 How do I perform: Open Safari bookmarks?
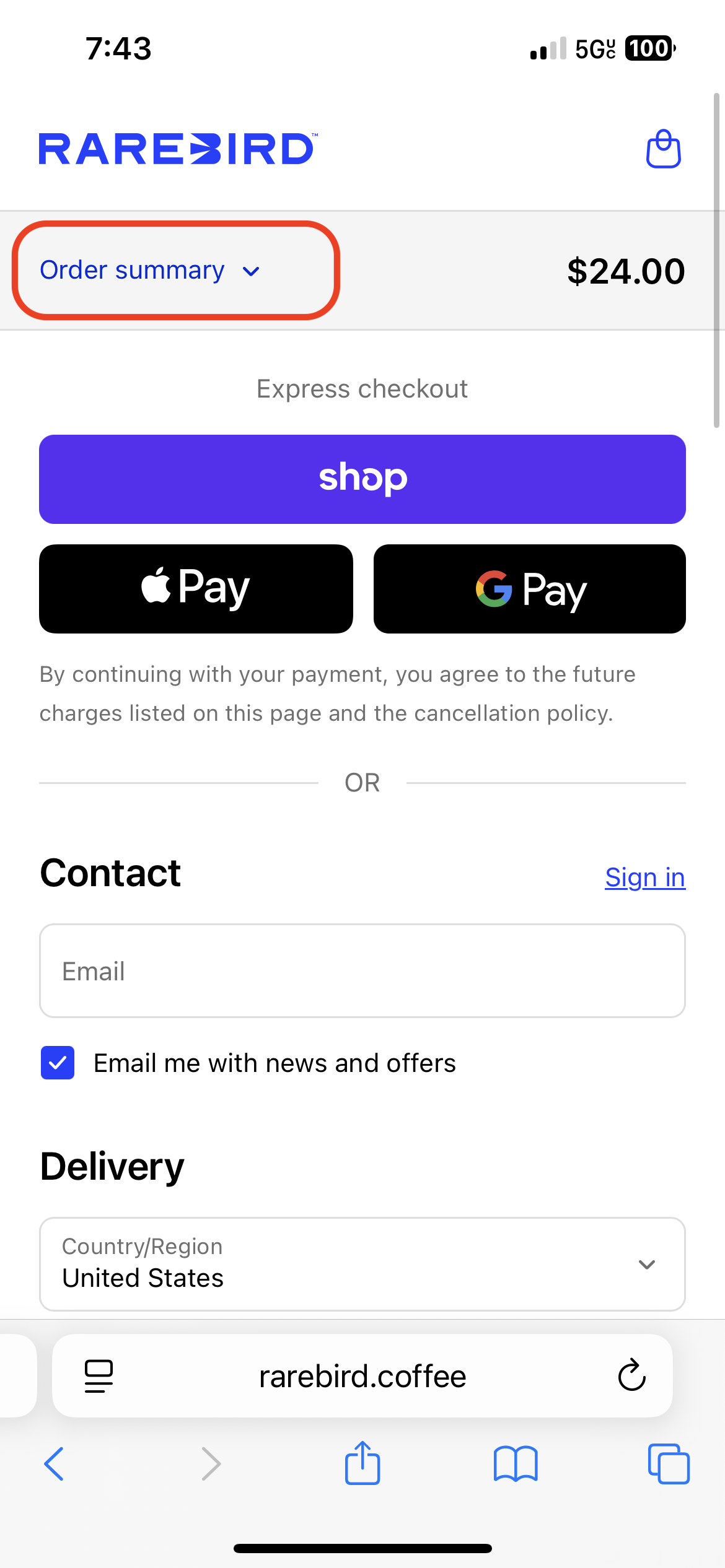[516, 1464]
